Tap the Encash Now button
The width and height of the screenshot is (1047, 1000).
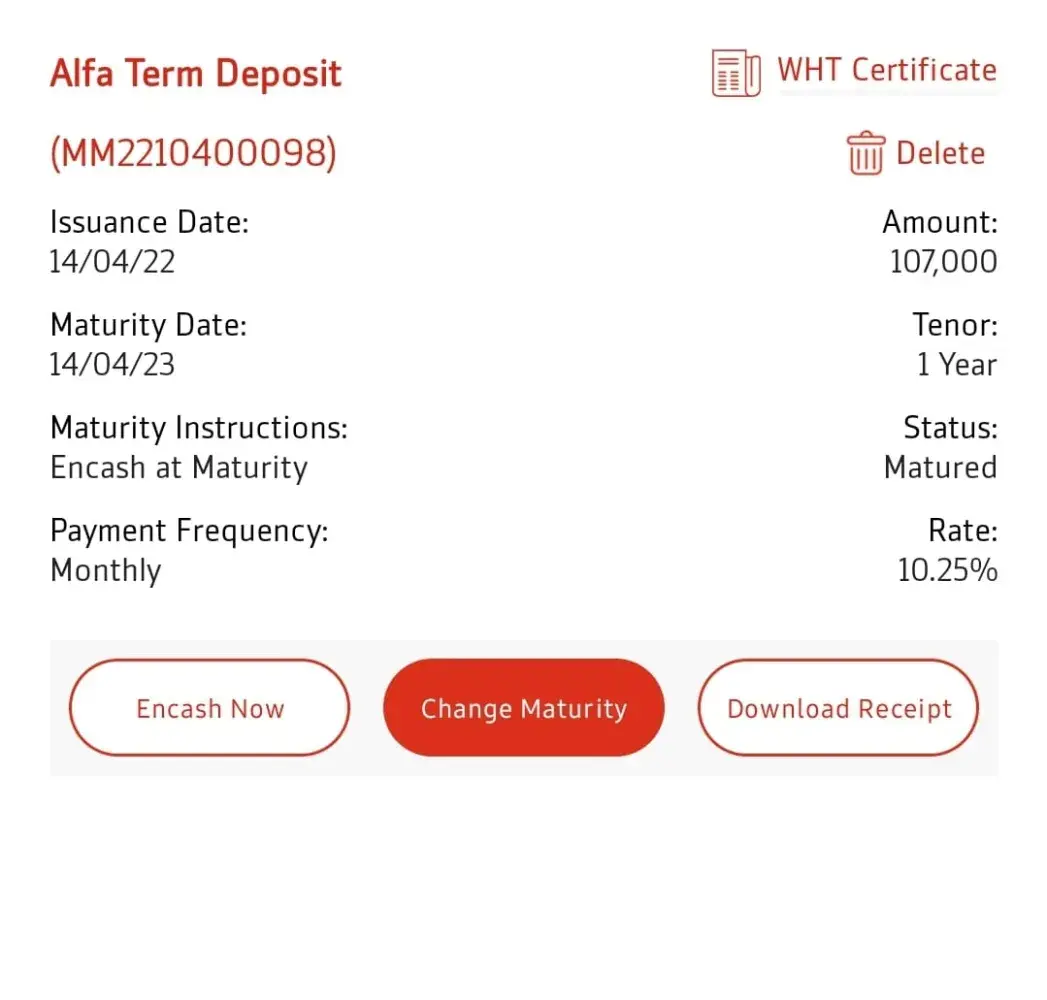click(x=210, y=708)
